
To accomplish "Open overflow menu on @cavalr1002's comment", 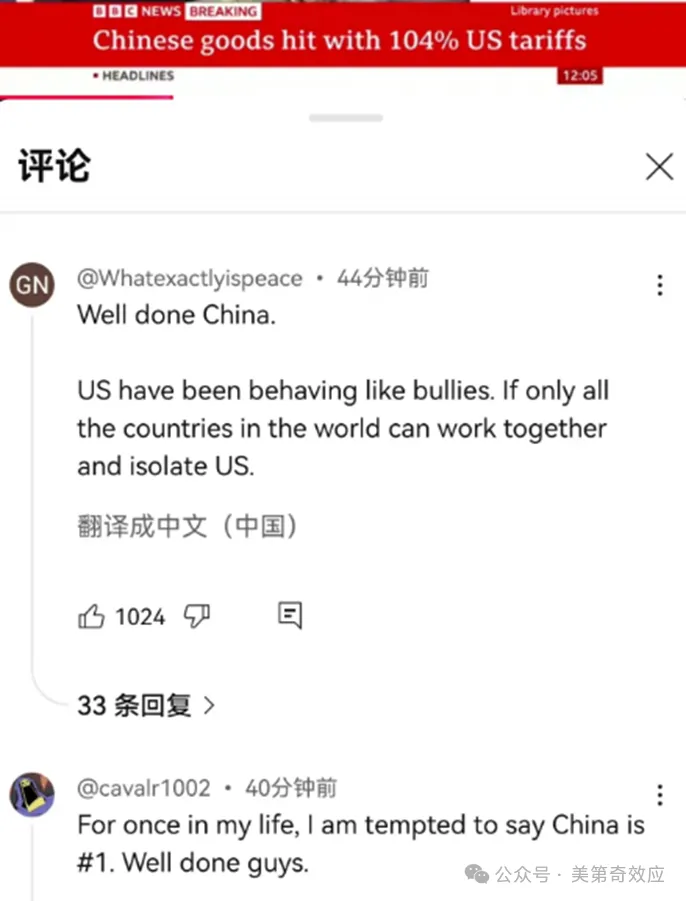I will (659, 795).
